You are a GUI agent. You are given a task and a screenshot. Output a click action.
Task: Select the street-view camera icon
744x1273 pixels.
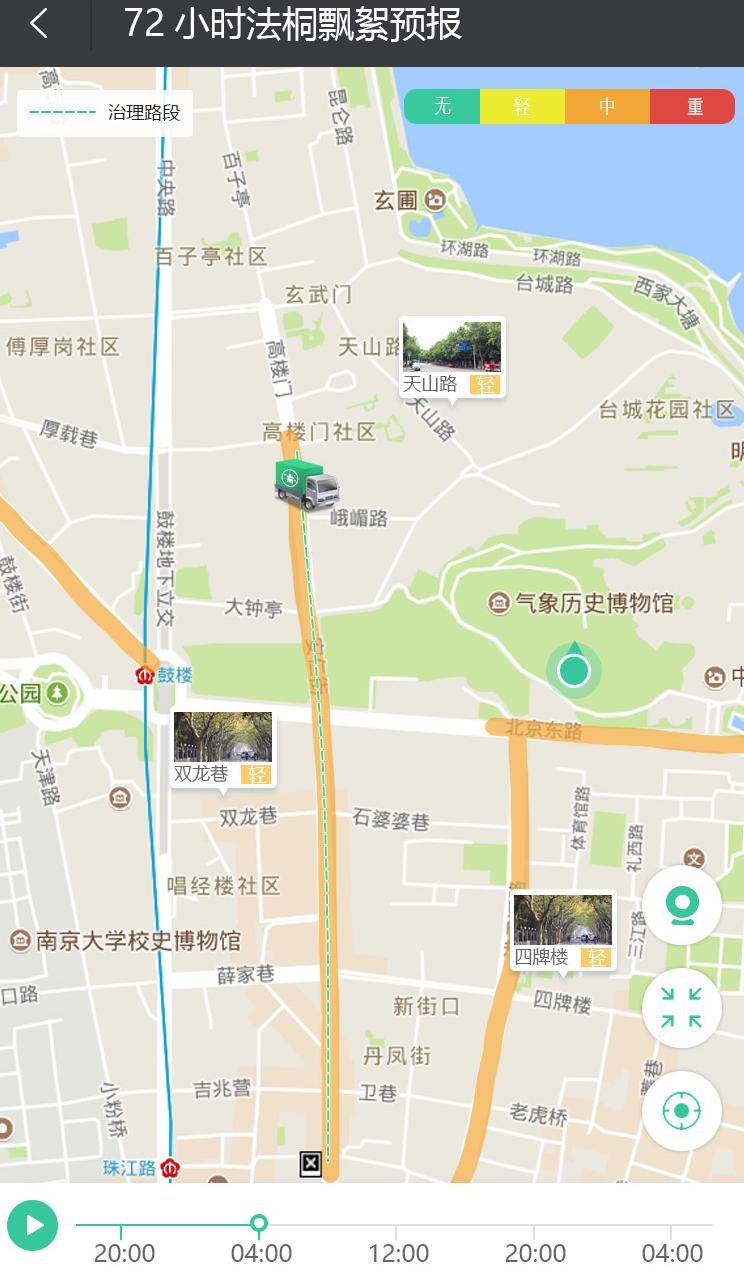(681, 903)
